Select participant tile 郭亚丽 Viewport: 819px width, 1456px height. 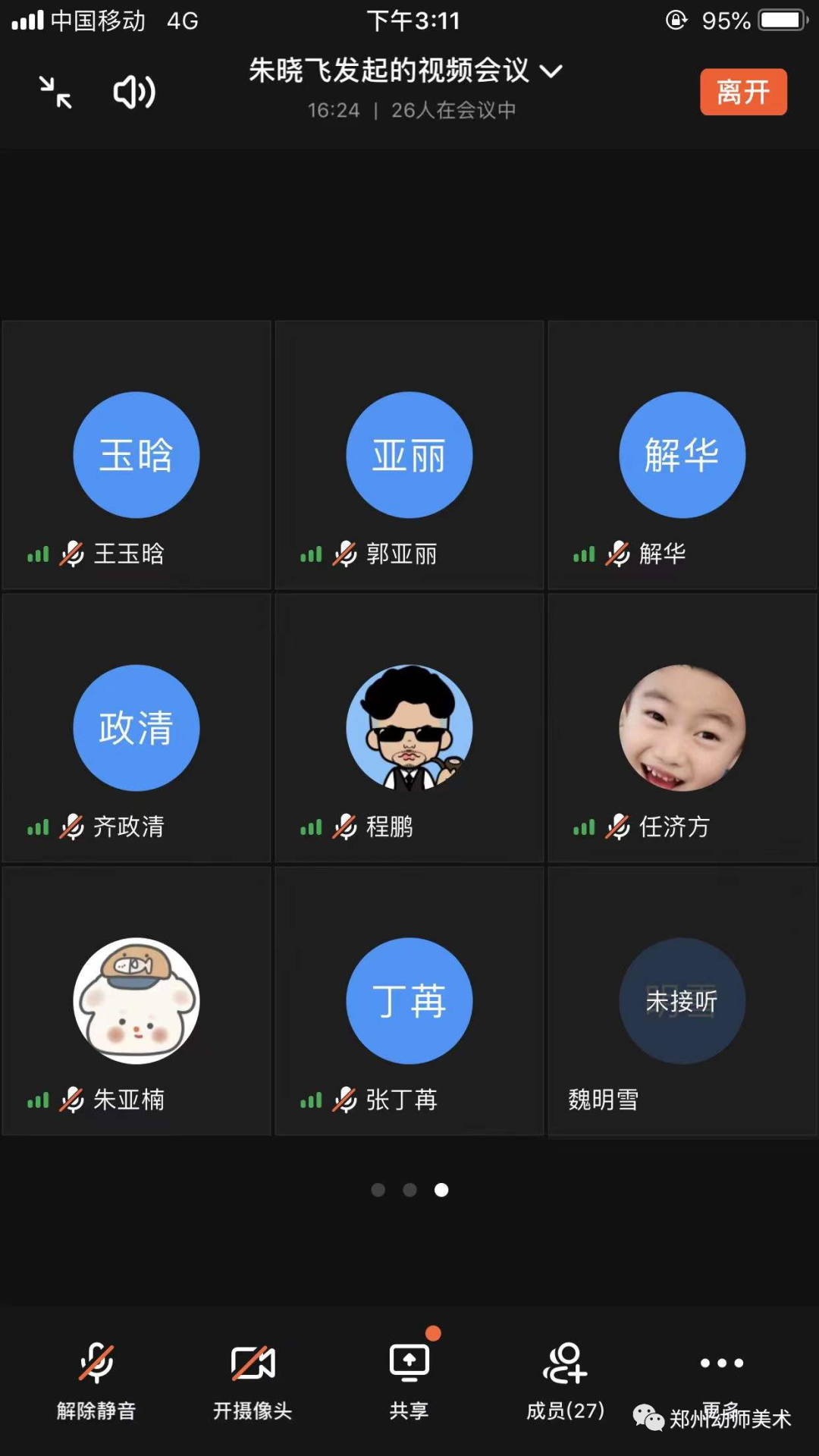[x=409, y=455]
